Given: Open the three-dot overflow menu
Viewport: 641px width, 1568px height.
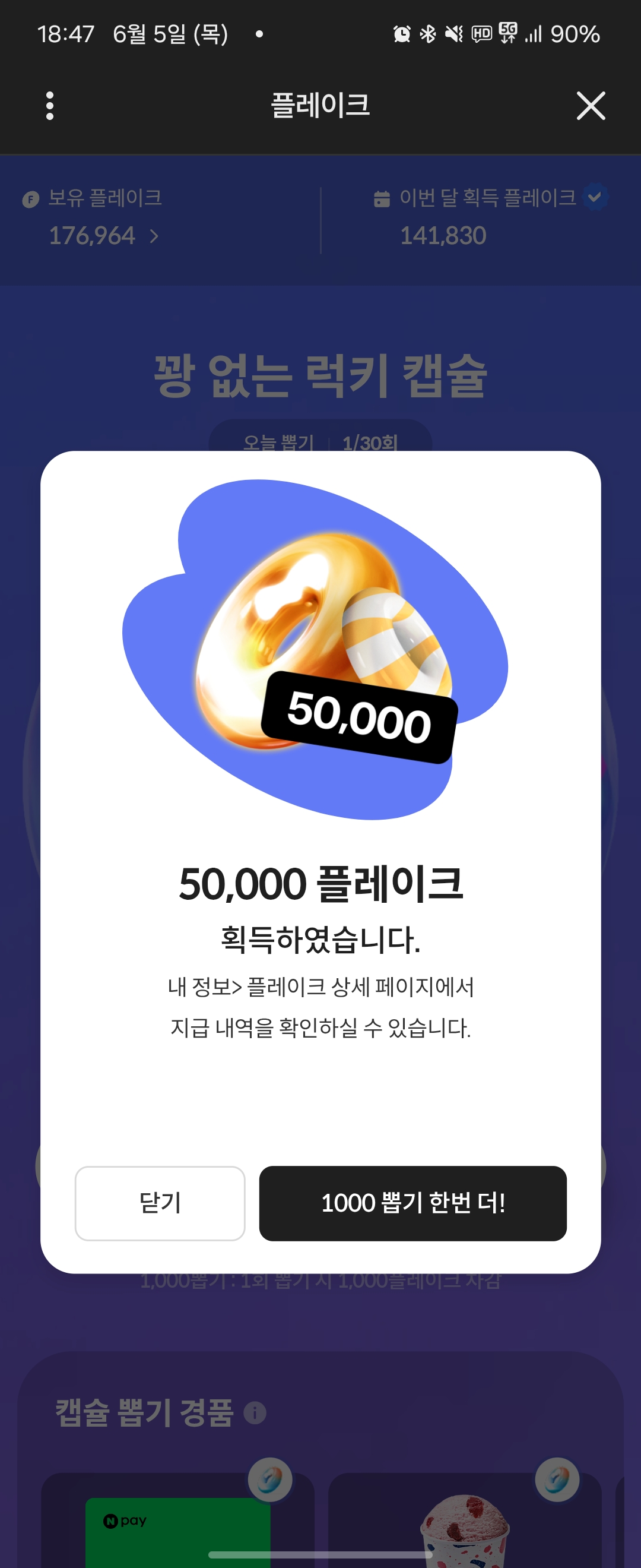Looking at the screenshot, I should point(50,106).
